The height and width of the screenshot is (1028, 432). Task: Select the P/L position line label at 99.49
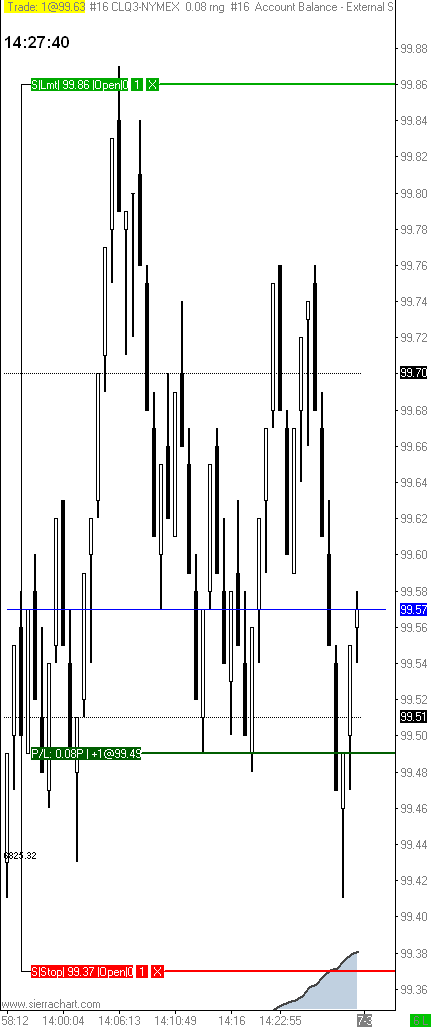[86, 753]
